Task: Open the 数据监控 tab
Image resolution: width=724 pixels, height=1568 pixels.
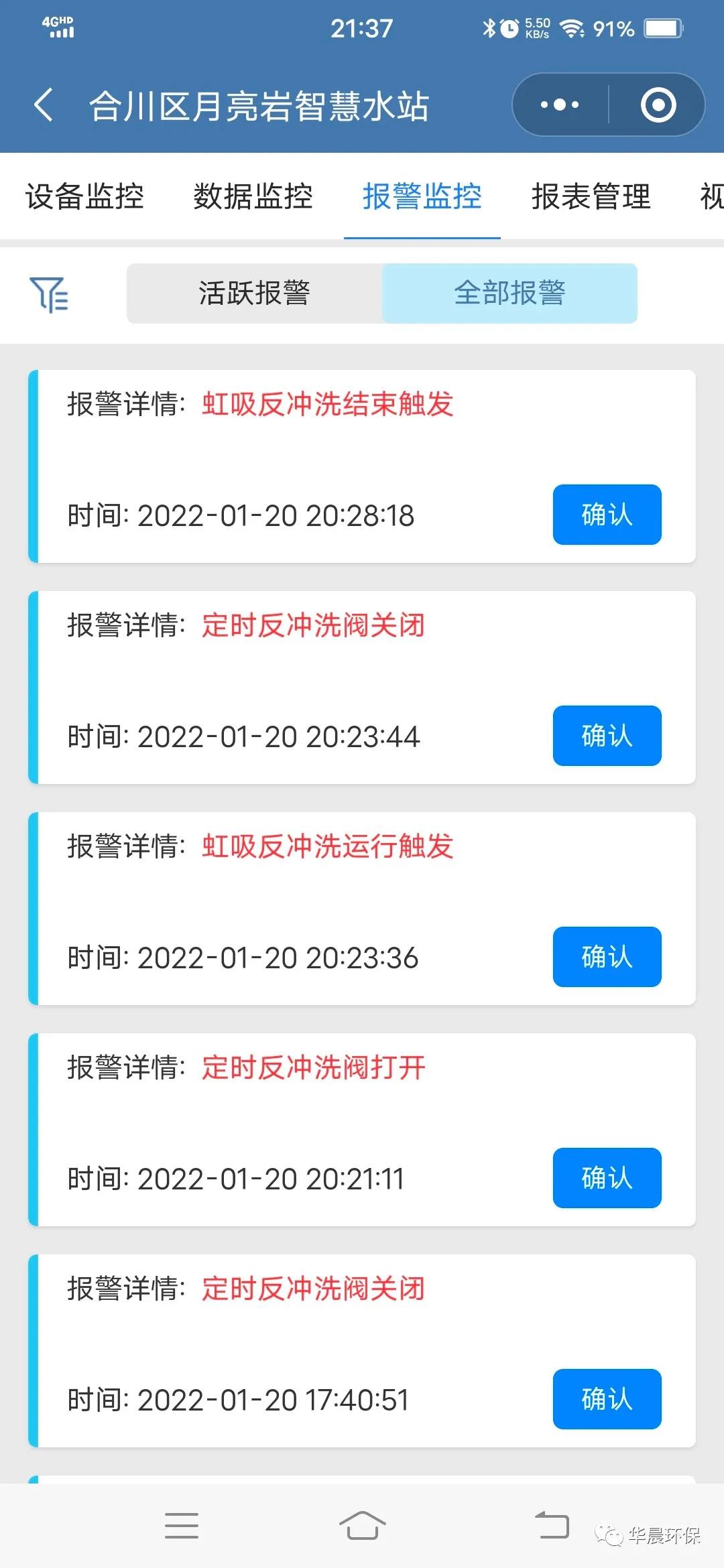Action: (252, 196)
